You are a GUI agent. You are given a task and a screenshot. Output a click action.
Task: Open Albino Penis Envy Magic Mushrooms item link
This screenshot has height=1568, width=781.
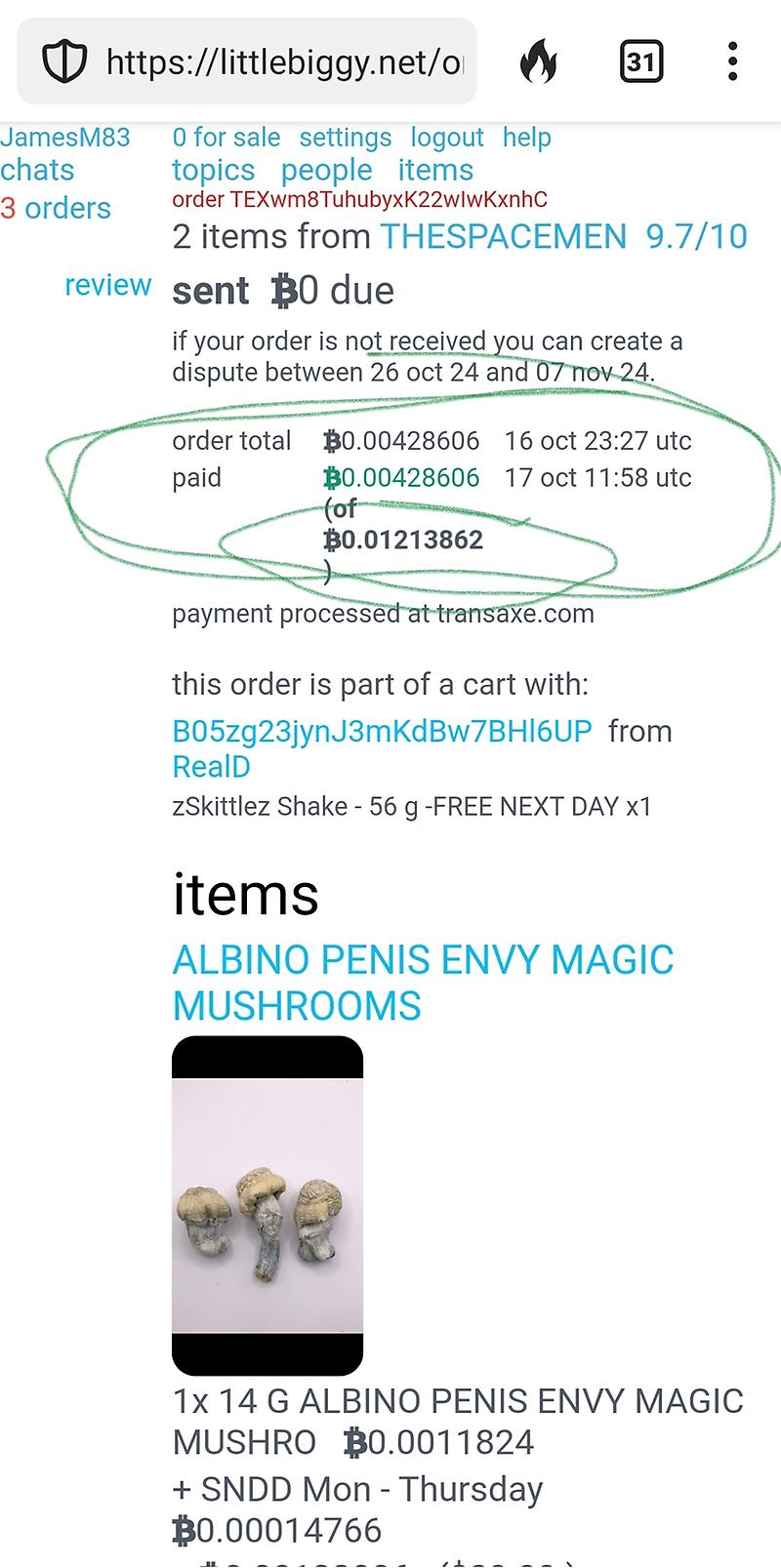[422, 982]
